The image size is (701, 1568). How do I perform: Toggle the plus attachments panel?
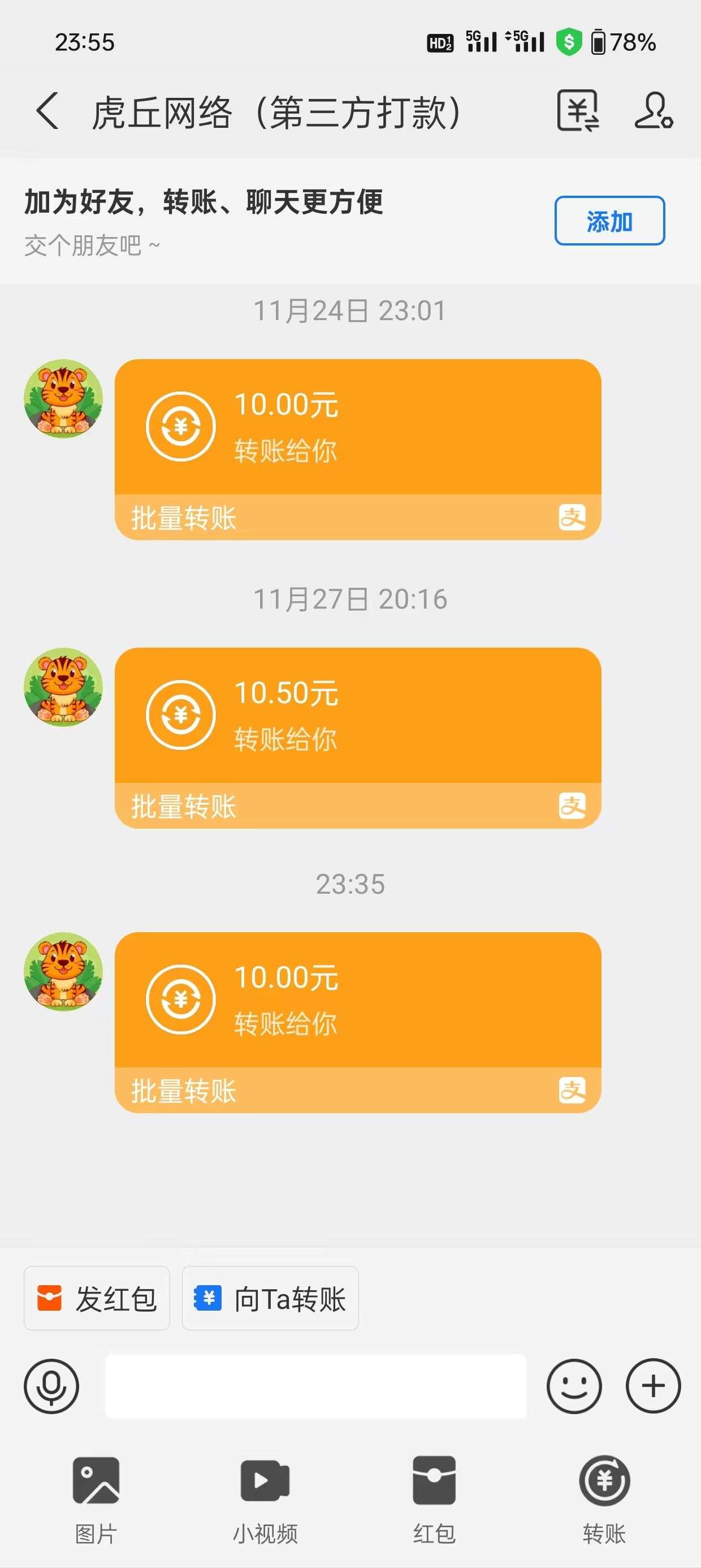pyautogui.click(x=653, y=1386)
